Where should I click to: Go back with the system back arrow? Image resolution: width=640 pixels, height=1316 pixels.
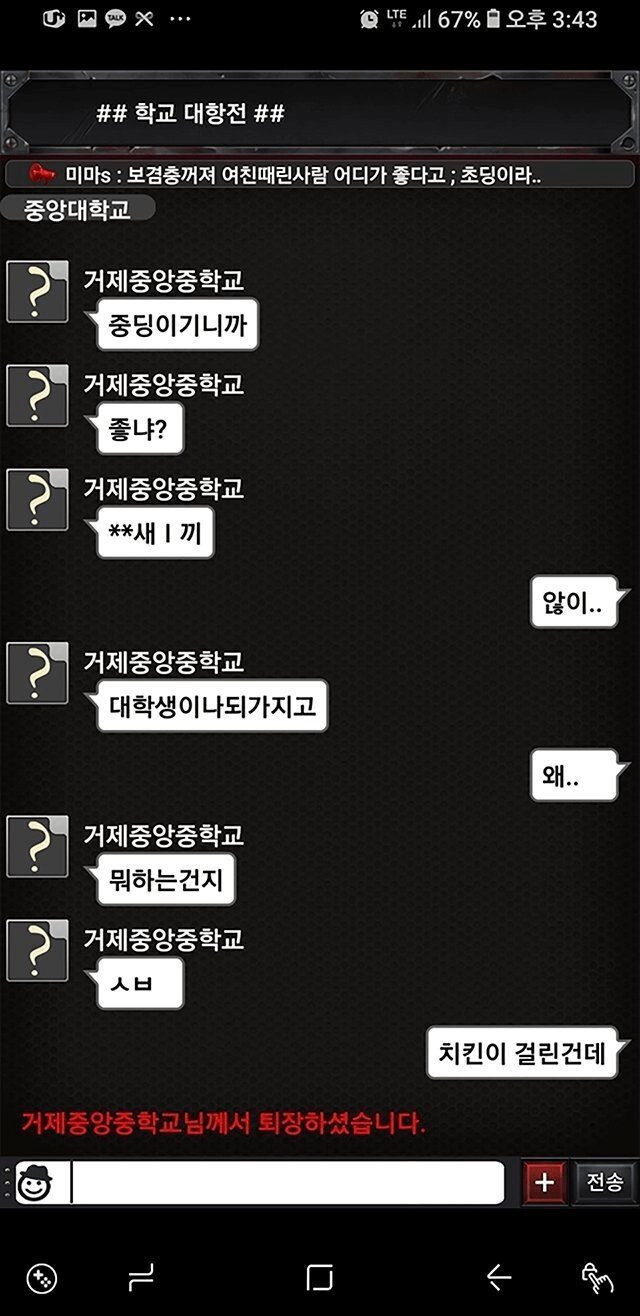pos(498,1277)
